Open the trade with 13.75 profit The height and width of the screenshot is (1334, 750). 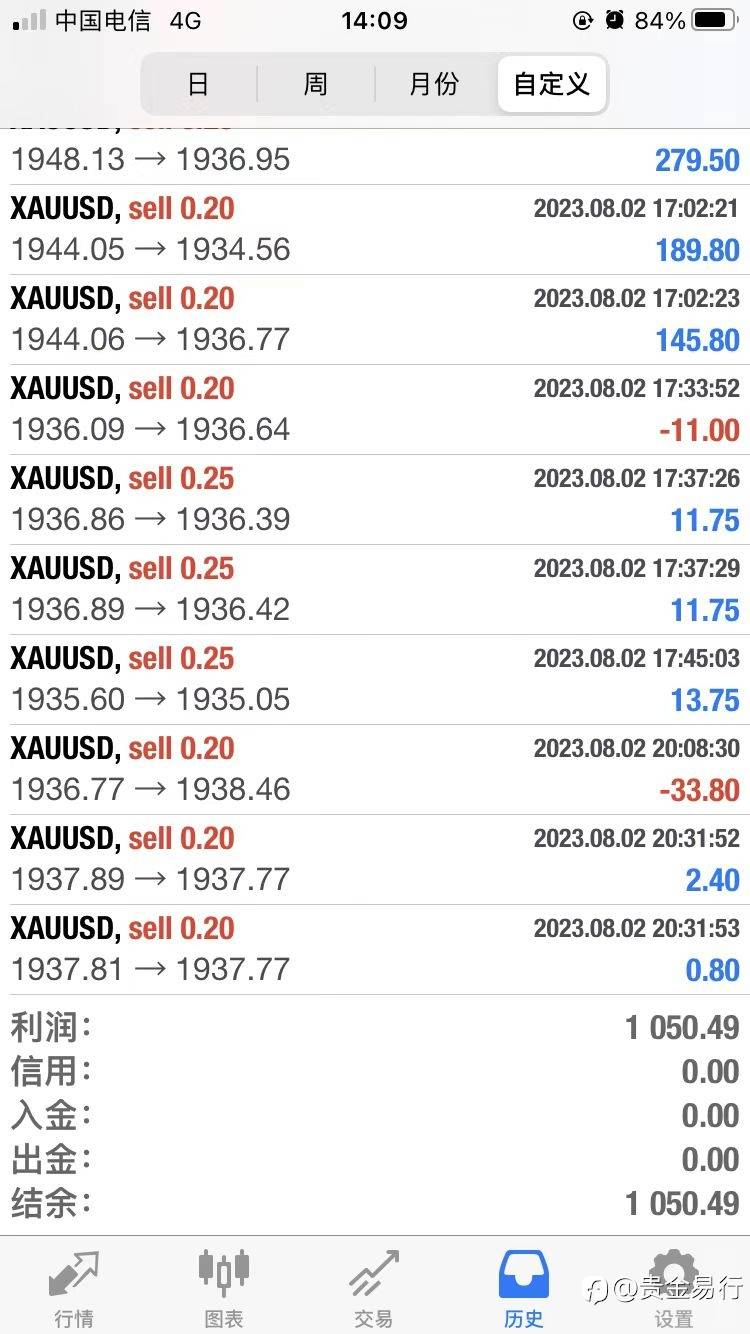pyautogui.click(x=375, y=680)
